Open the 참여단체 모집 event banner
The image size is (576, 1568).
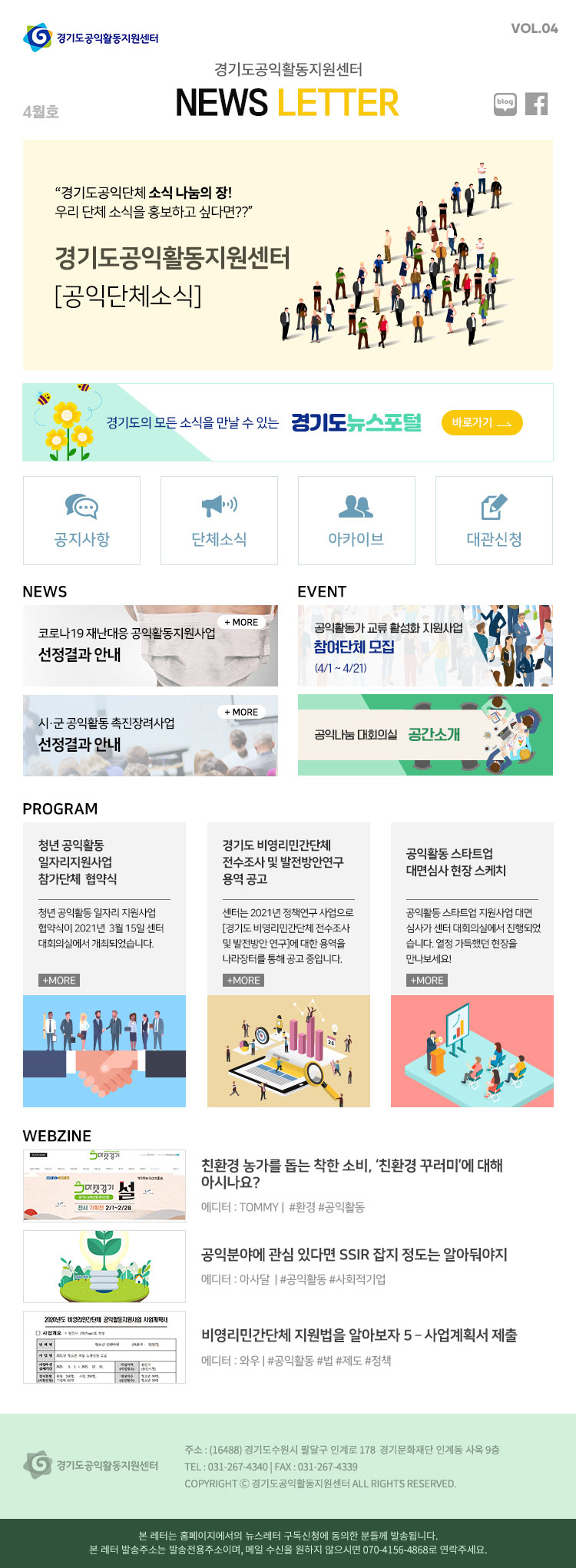(x=425, y=646)
